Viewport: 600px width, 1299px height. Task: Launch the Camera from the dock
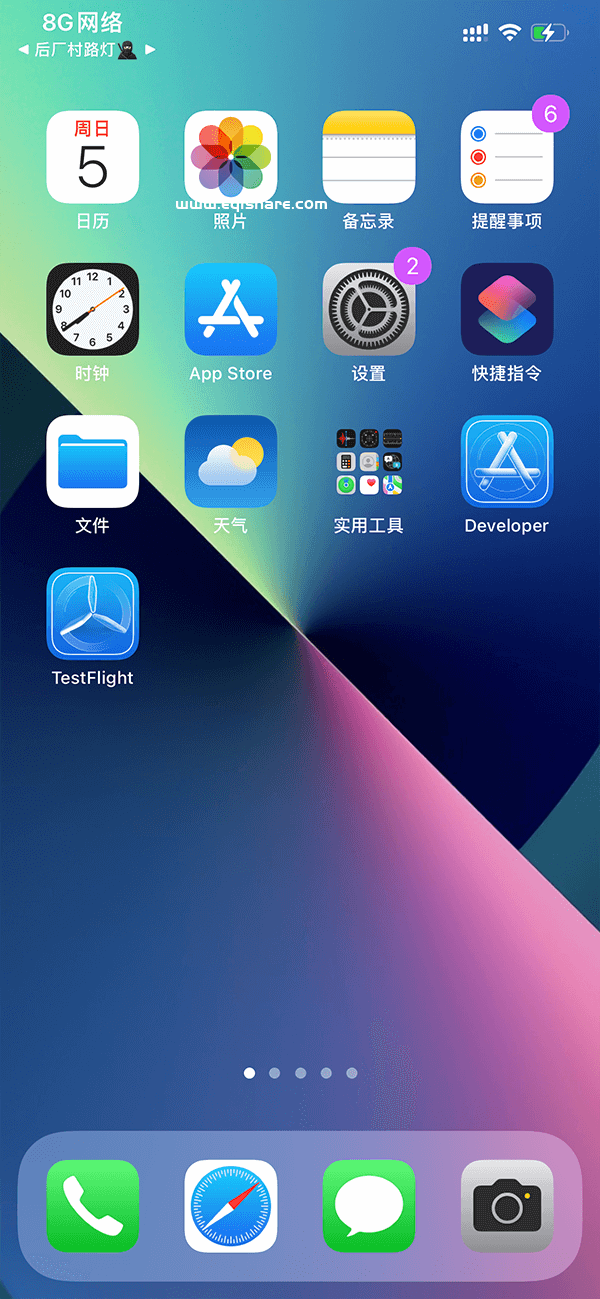click(507, 1205)
